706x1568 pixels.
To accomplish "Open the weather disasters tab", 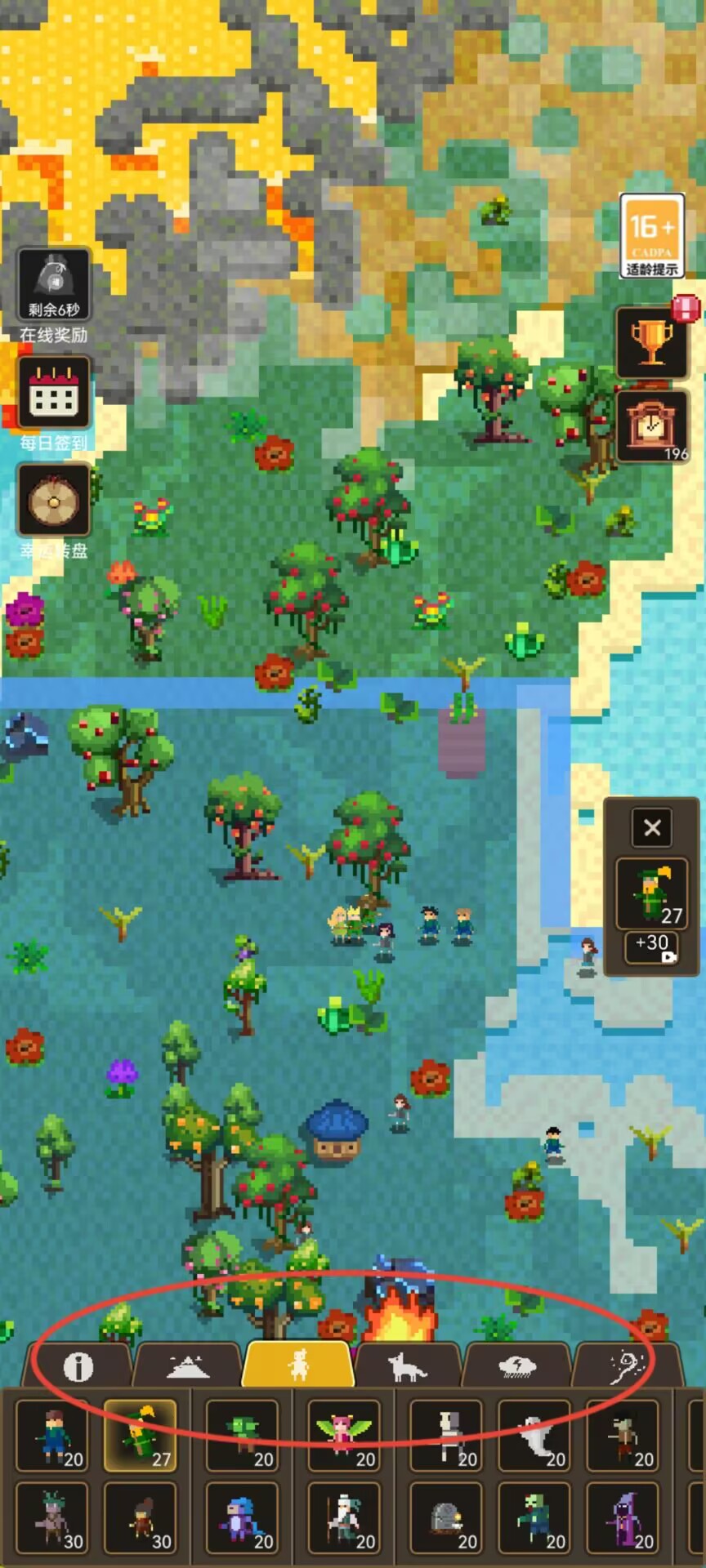I will (516, 1366).
